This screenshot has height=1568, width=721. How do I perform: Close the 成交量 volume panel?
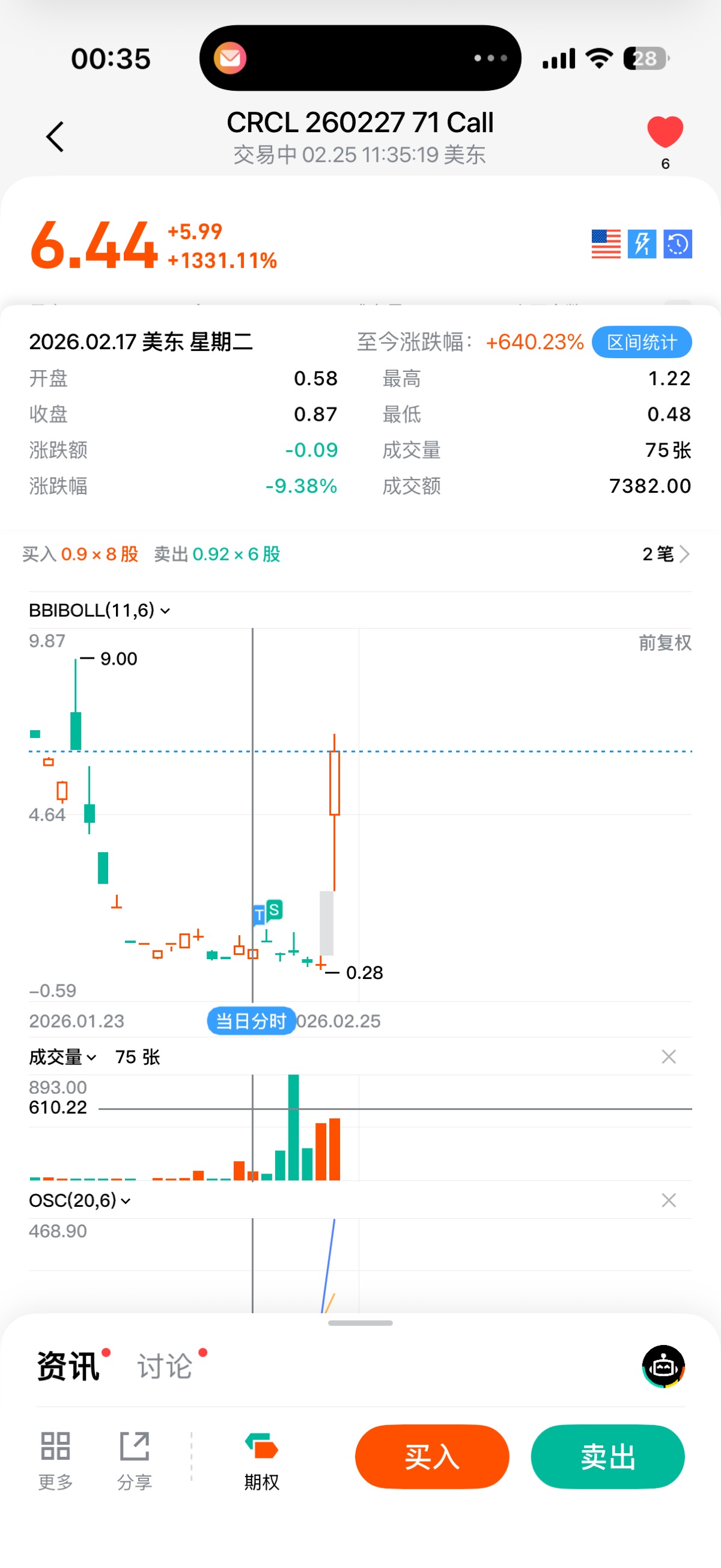[x=669, y=1057]
